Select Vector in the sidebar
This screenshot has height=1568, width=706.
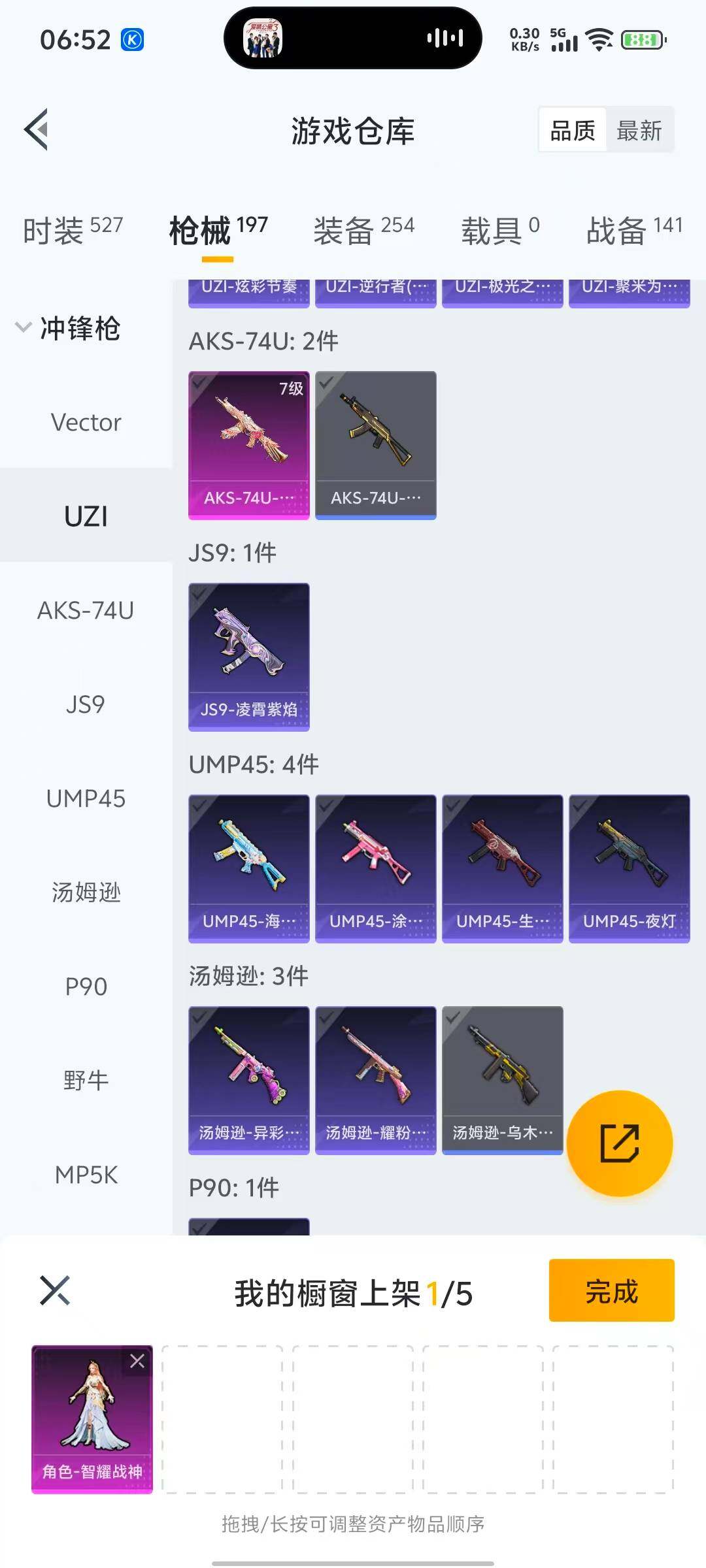click(86, 423)
